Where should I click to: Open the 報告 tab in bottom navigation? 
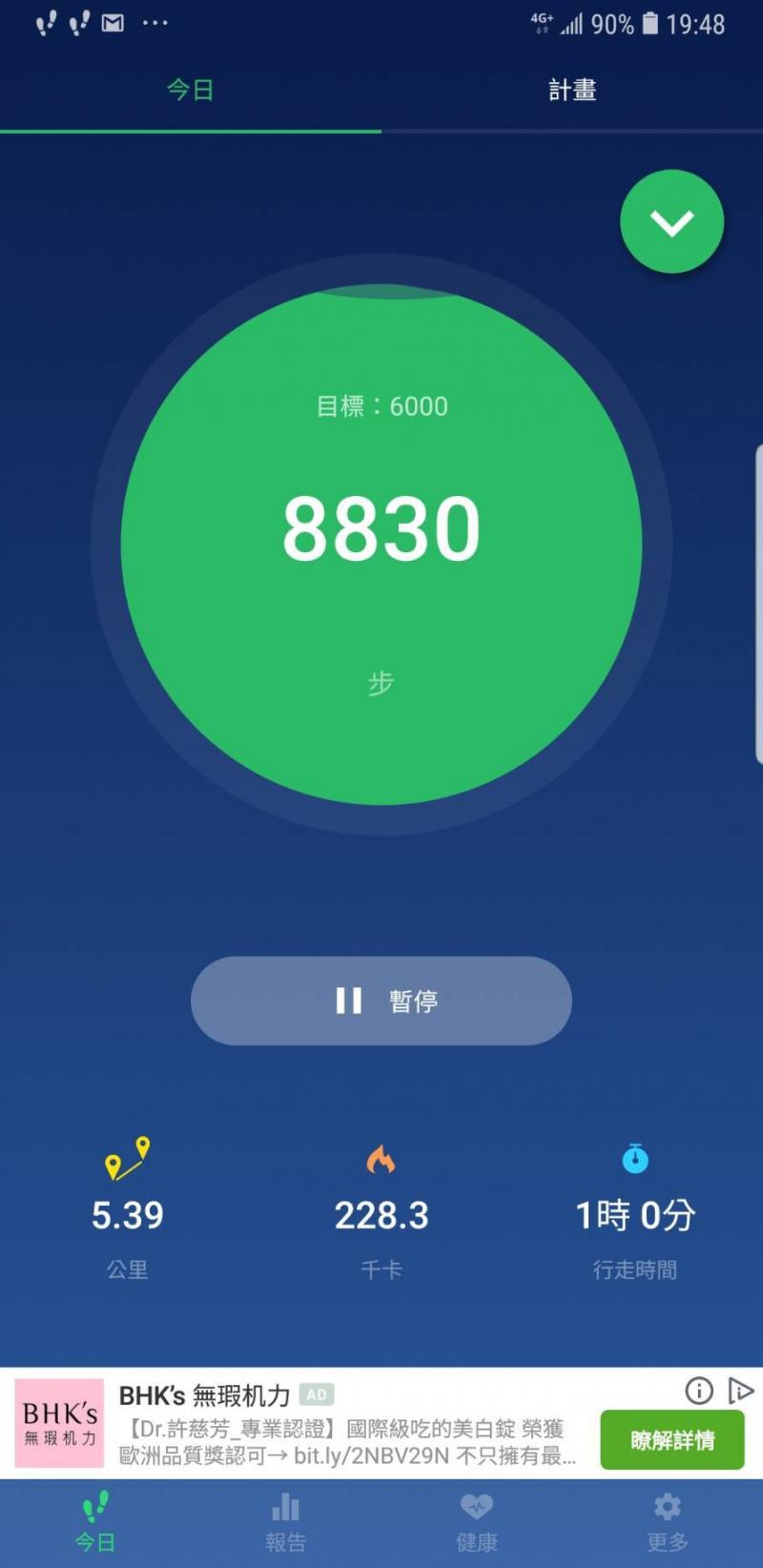tap(285, 1522)
